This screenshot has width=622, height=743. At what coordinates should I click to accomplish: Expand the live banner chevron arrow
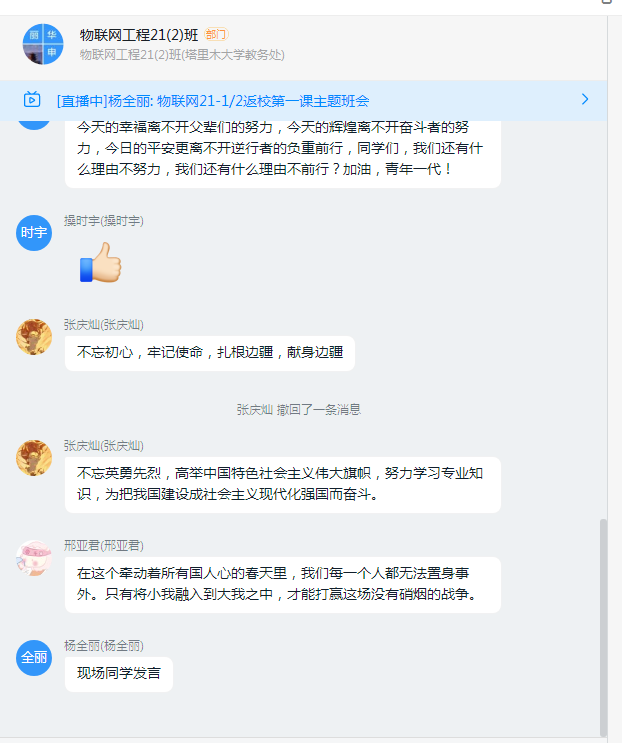coord(585,99)
